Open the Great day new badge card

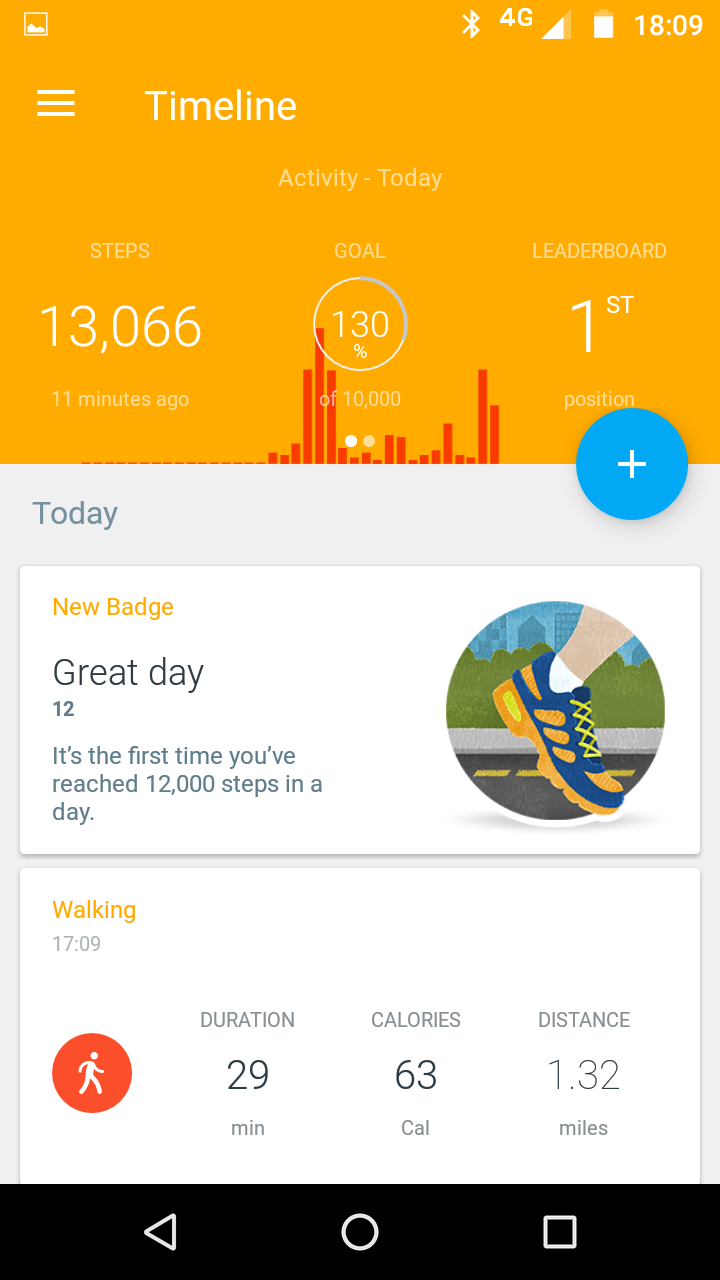[359, 710]
